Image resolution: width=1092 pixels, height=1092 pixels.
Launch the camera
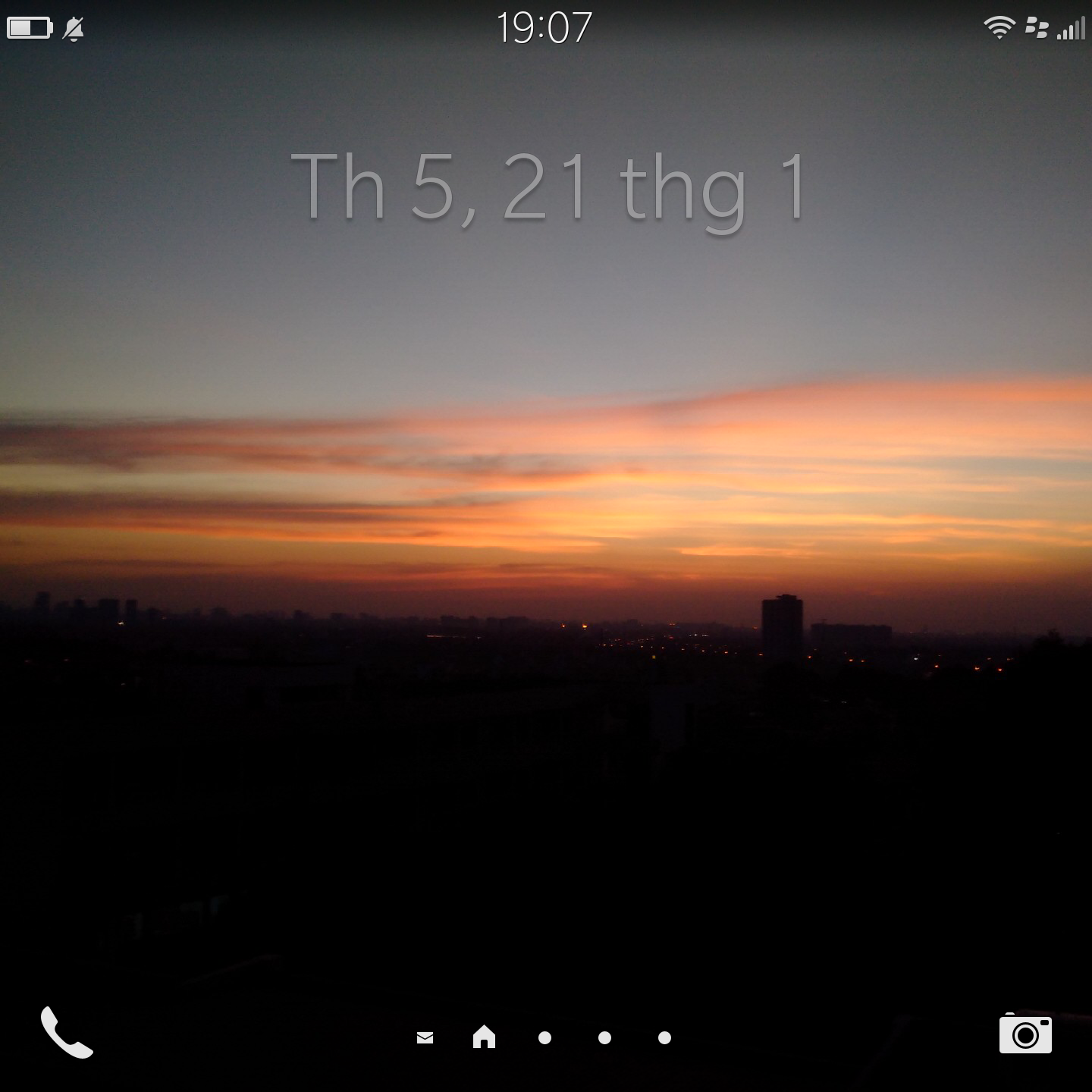tap(1025, 1034)
